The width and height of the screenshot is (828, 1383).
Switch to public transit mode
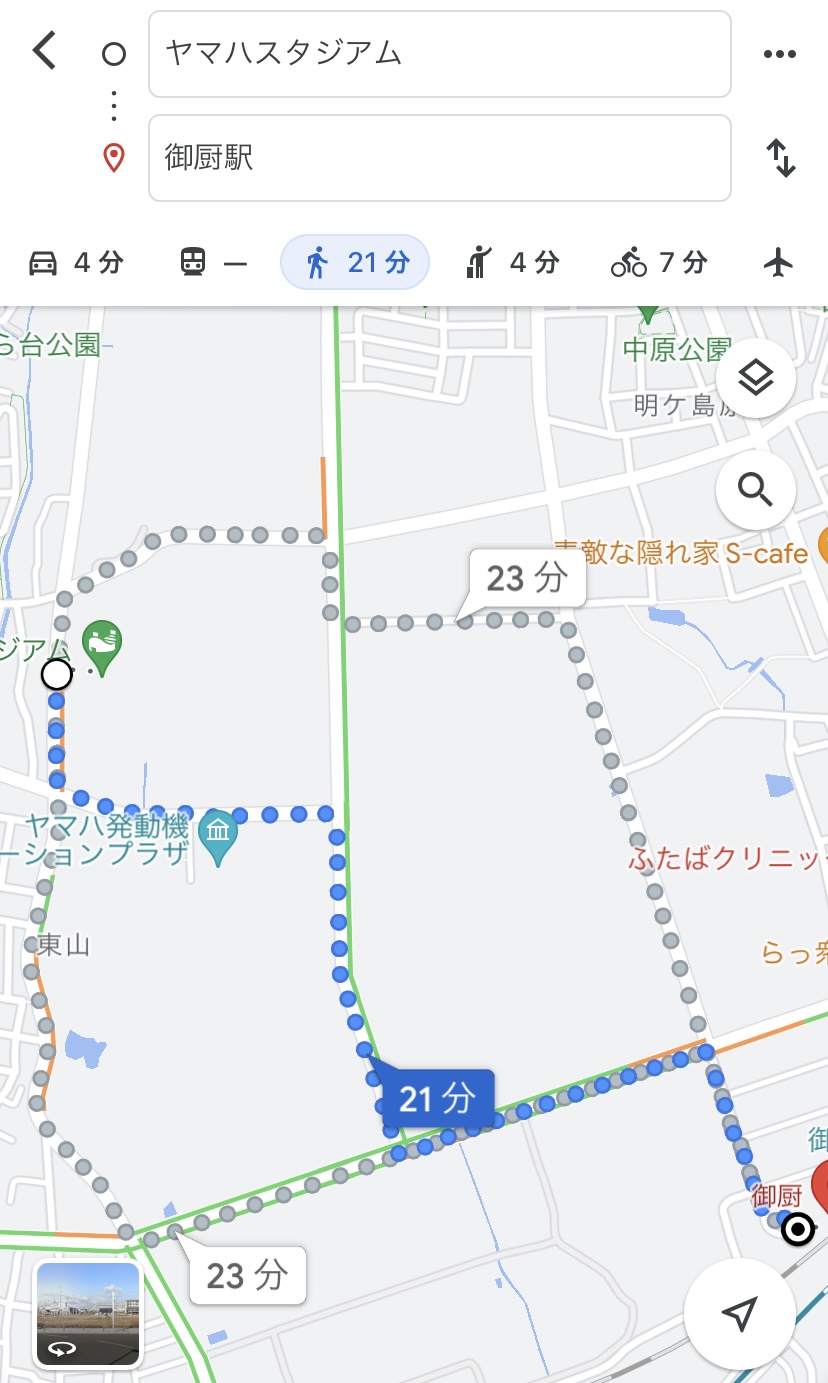[212, 263]
